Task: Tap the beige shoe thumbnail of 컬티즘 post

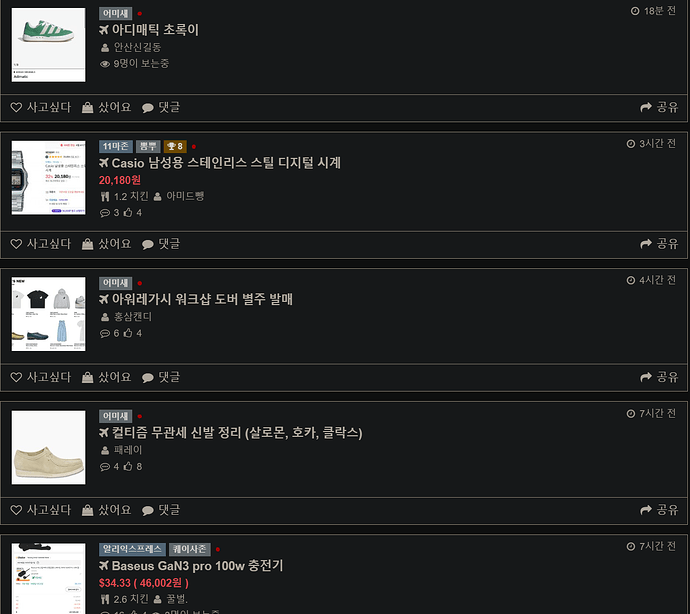Action: click(48, 448)
